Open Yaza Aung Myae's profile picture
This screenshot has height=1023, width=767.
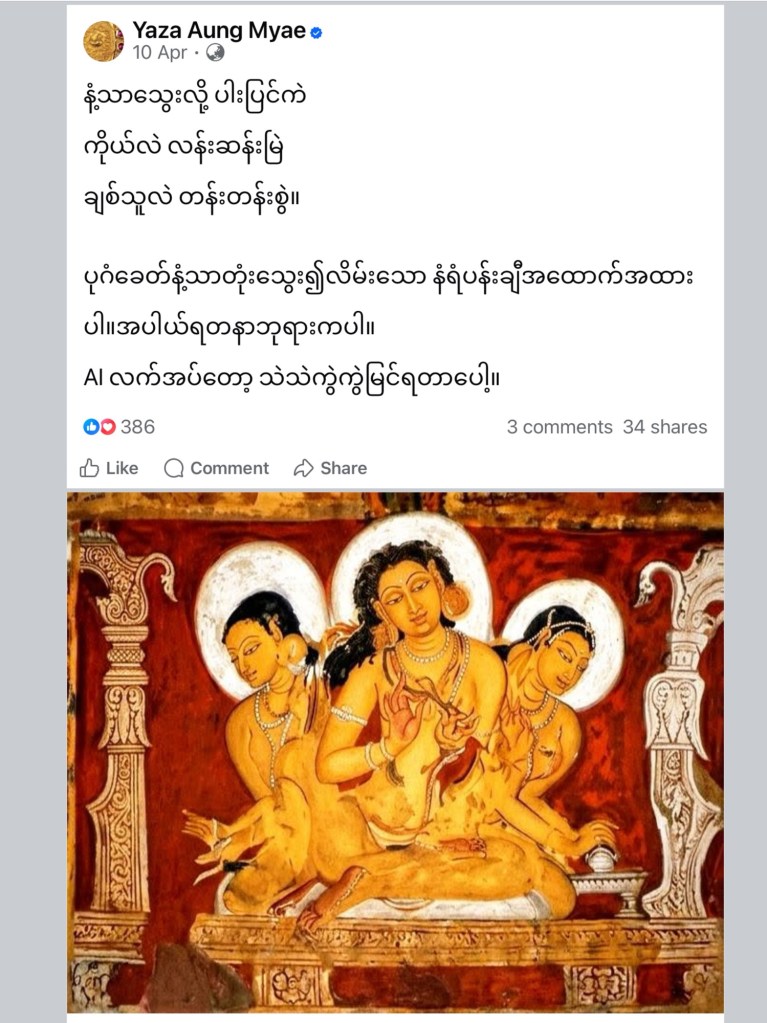[x=103, y=41]
